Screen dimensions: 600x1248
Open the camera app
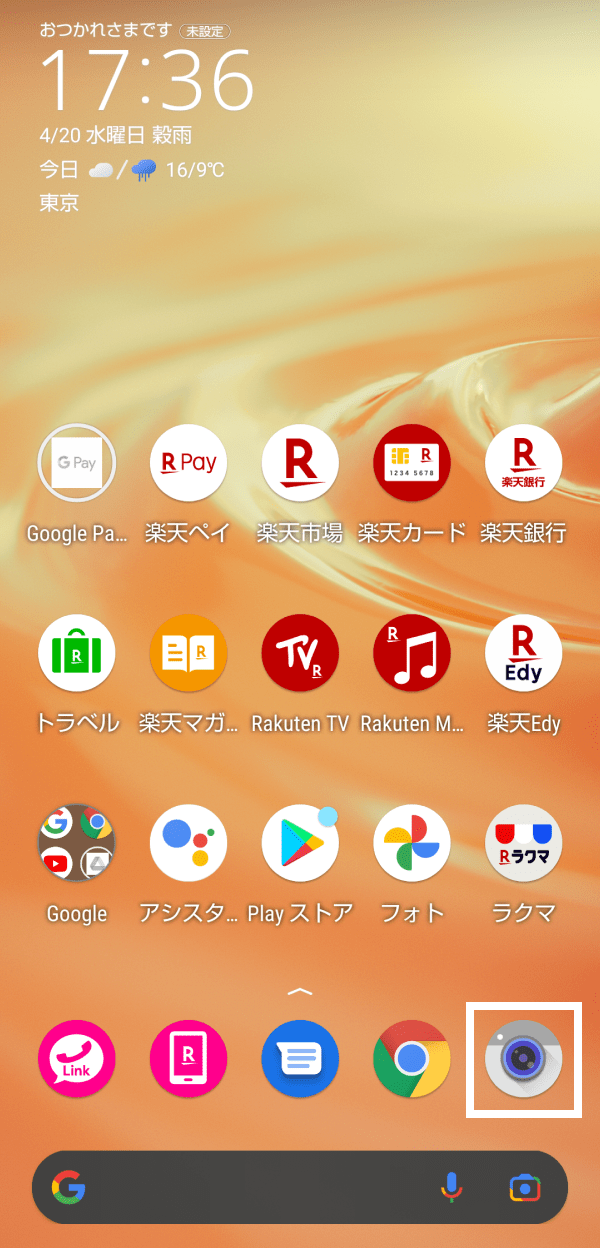[x=524, y=1059]
